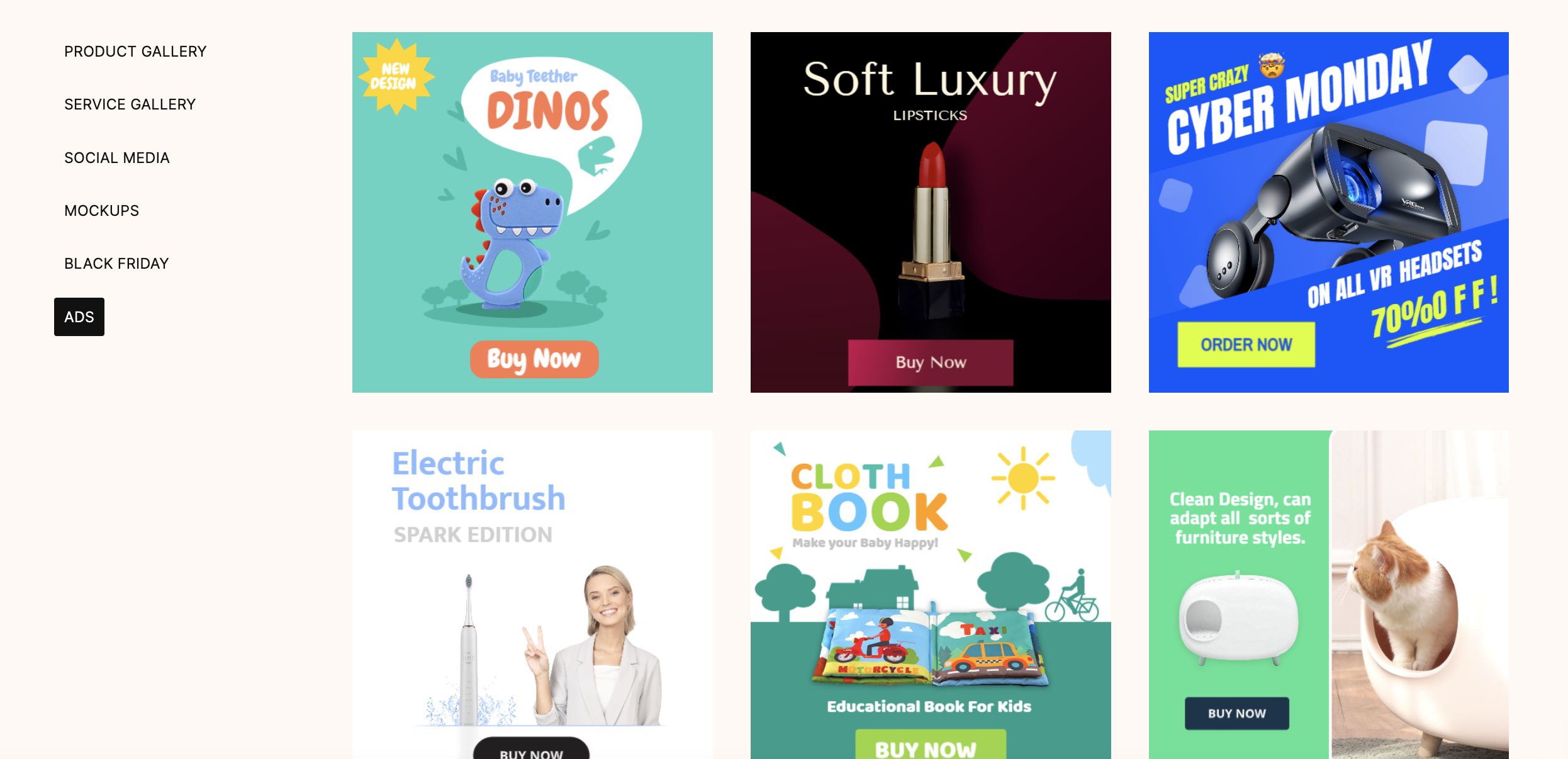Image resolution: width=1568 pixels, height=759 pixels.
Task: View the Soft Luxury Lipsticks ad image
Action: (931, 212)
